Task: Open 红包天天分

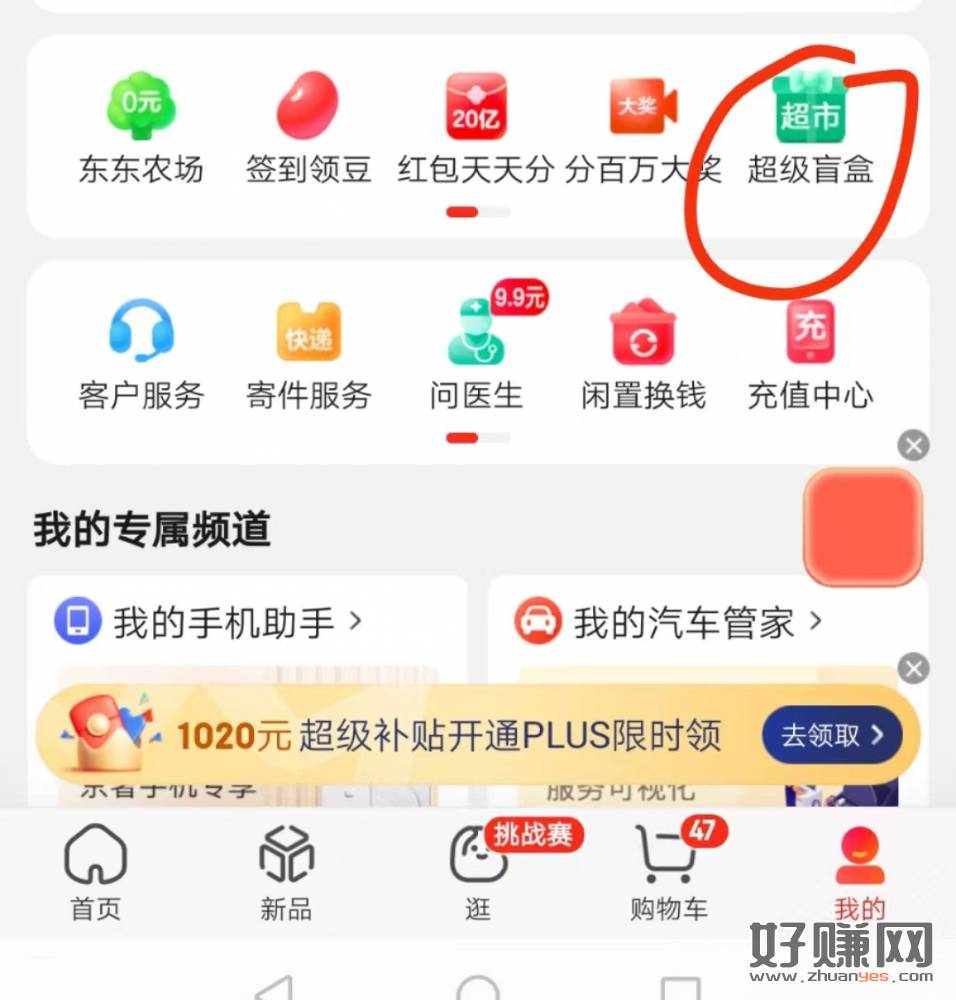Action: coord(475,130)
